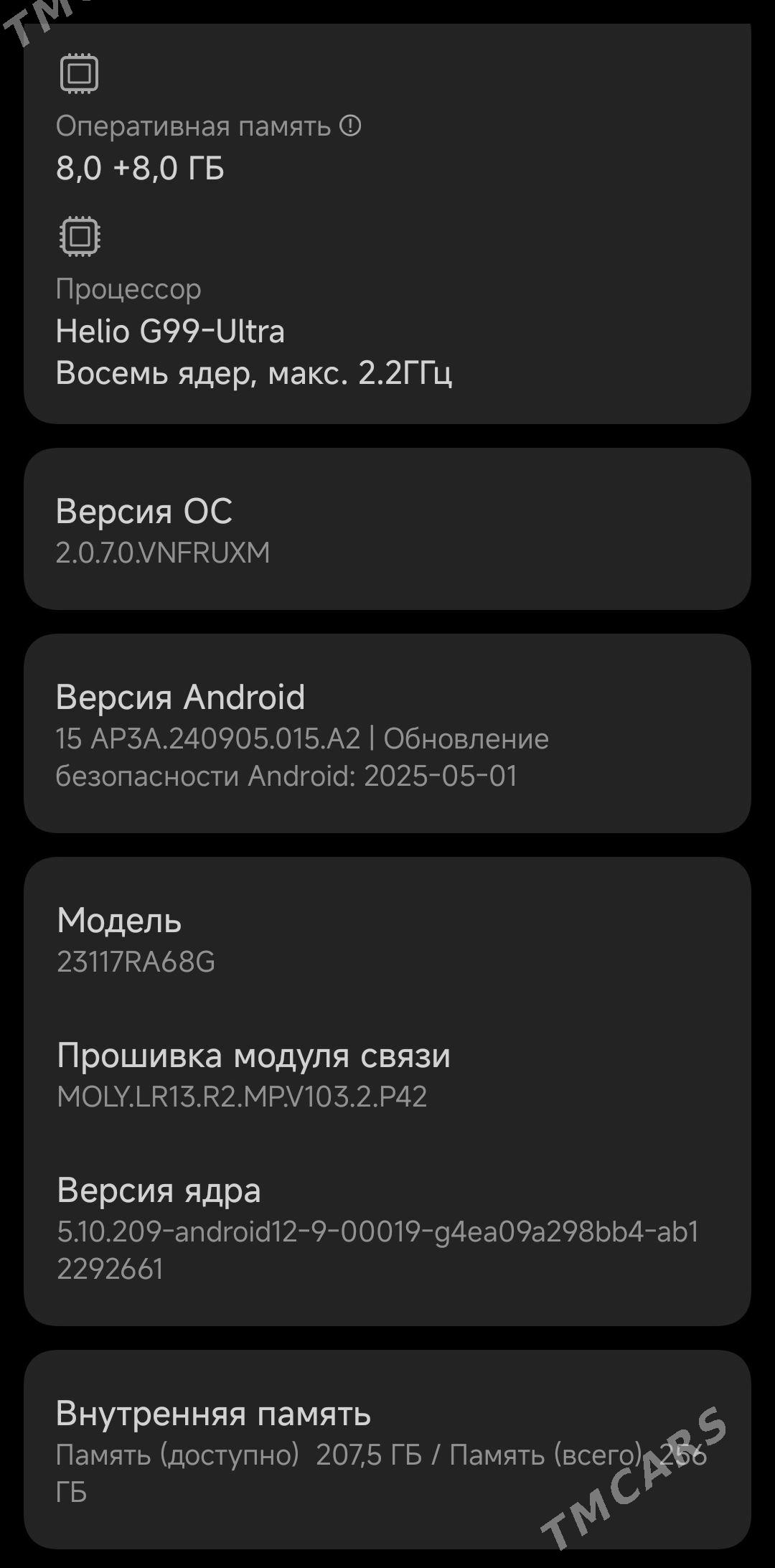
Task: Open the Версия Android row
Action: click(387, 733)
